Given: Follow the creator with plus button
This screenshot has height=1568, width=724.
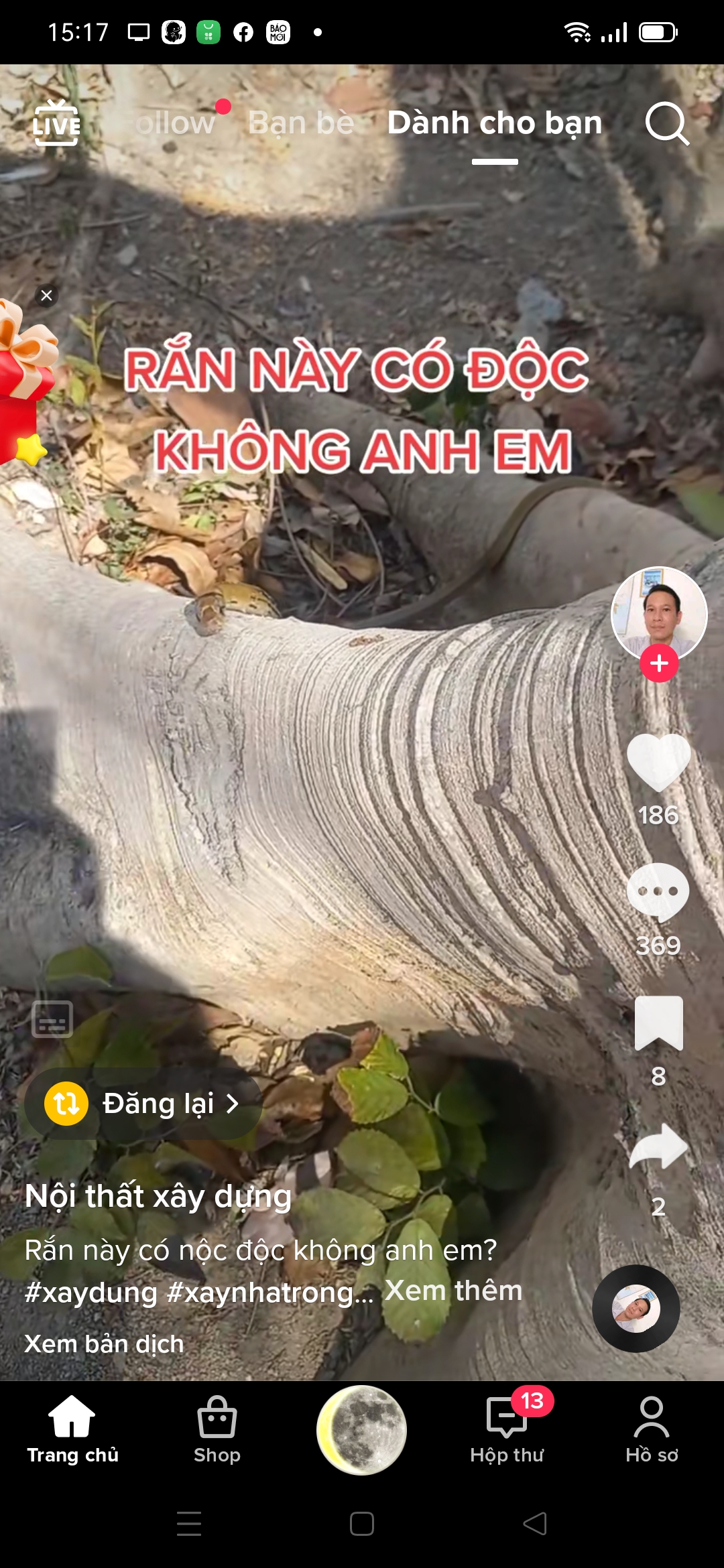Looking at the screenshot, I should pyautogui.click(x=659, y=663).
